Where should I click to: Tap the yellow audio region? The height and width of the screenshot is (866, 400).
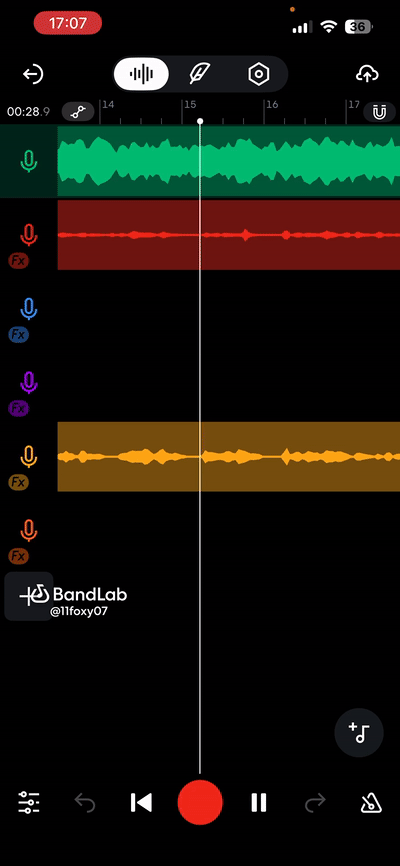[229, 457]
